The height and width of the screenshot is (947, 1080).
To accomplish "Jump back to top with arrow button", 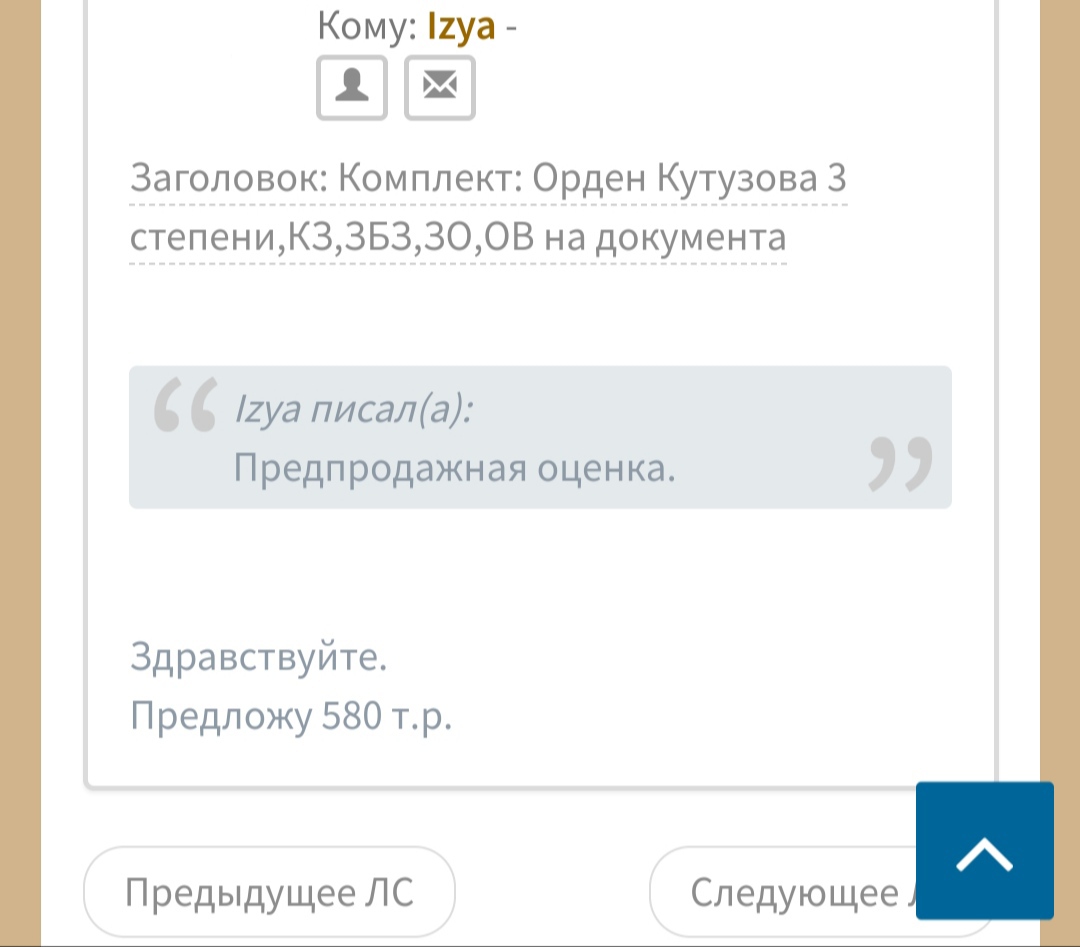I will pos(984,851).
